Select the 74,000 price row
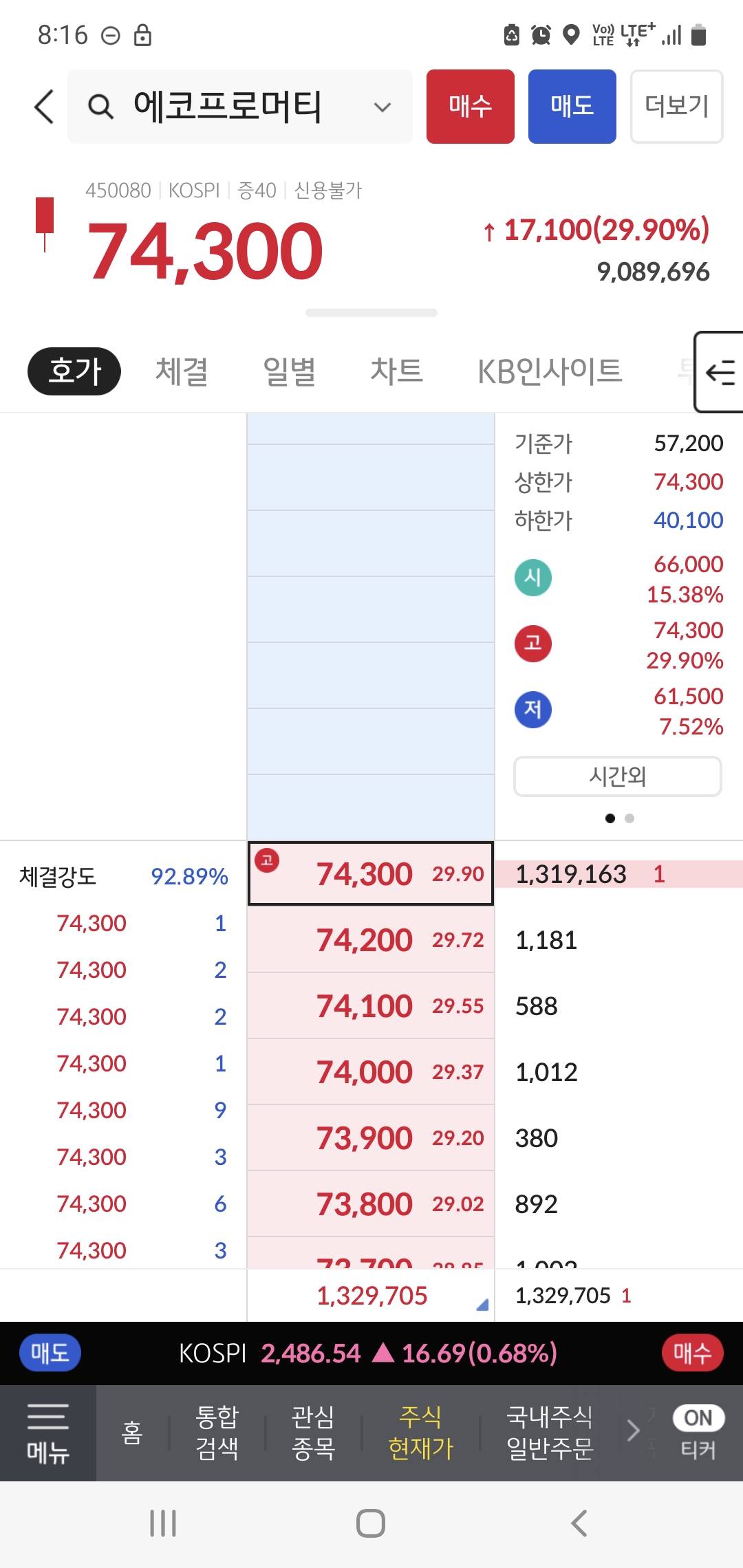 click(370, 1071)
